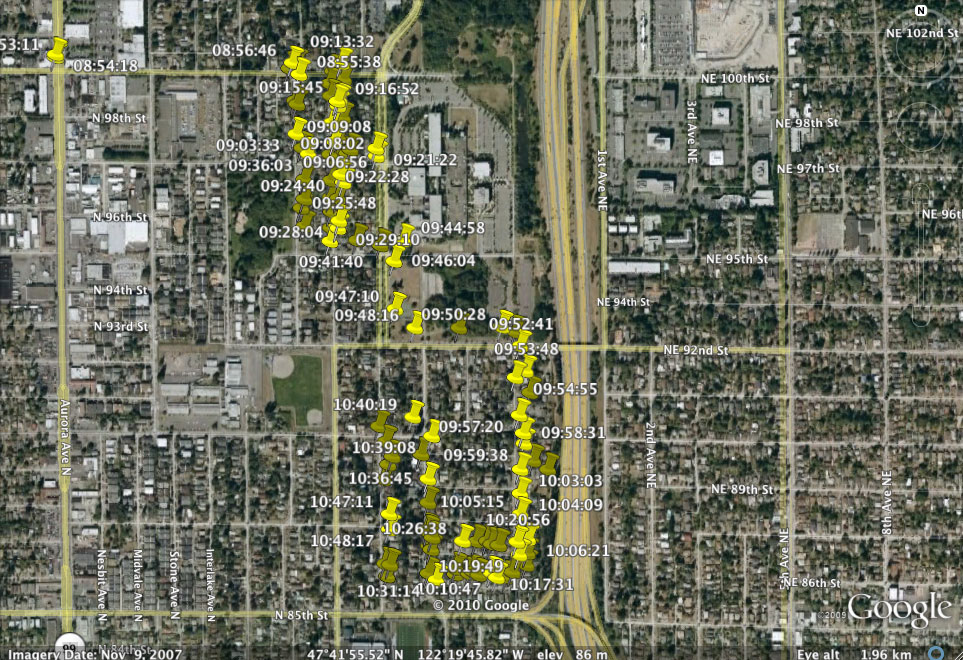Select the 10:48:17 placemark pin
The height and width of the screenshot is (660, 963).
391,556
